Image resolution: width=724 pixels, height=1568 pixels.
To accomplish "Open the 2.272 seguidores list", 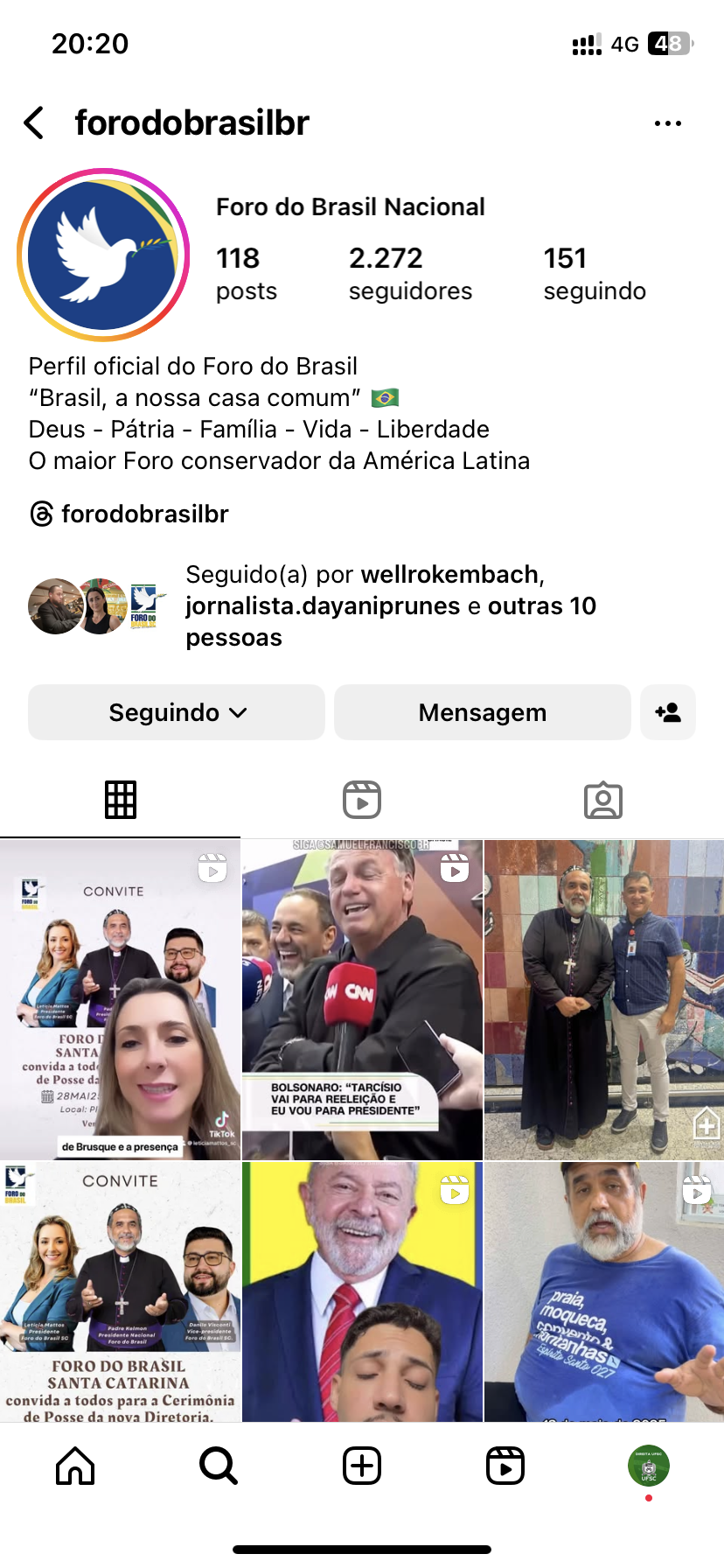I will pos(409,274).
